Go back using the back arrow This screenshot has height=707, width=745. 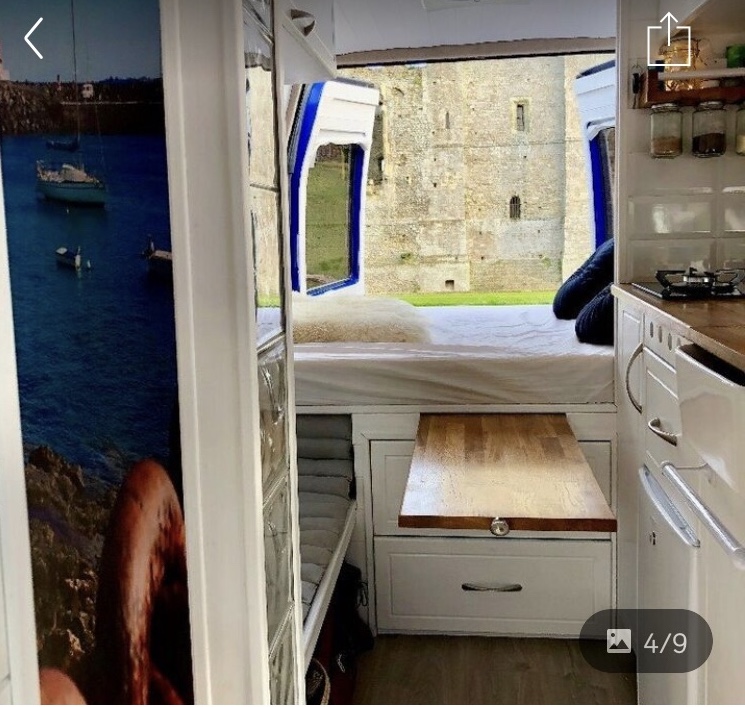(34, 39)
